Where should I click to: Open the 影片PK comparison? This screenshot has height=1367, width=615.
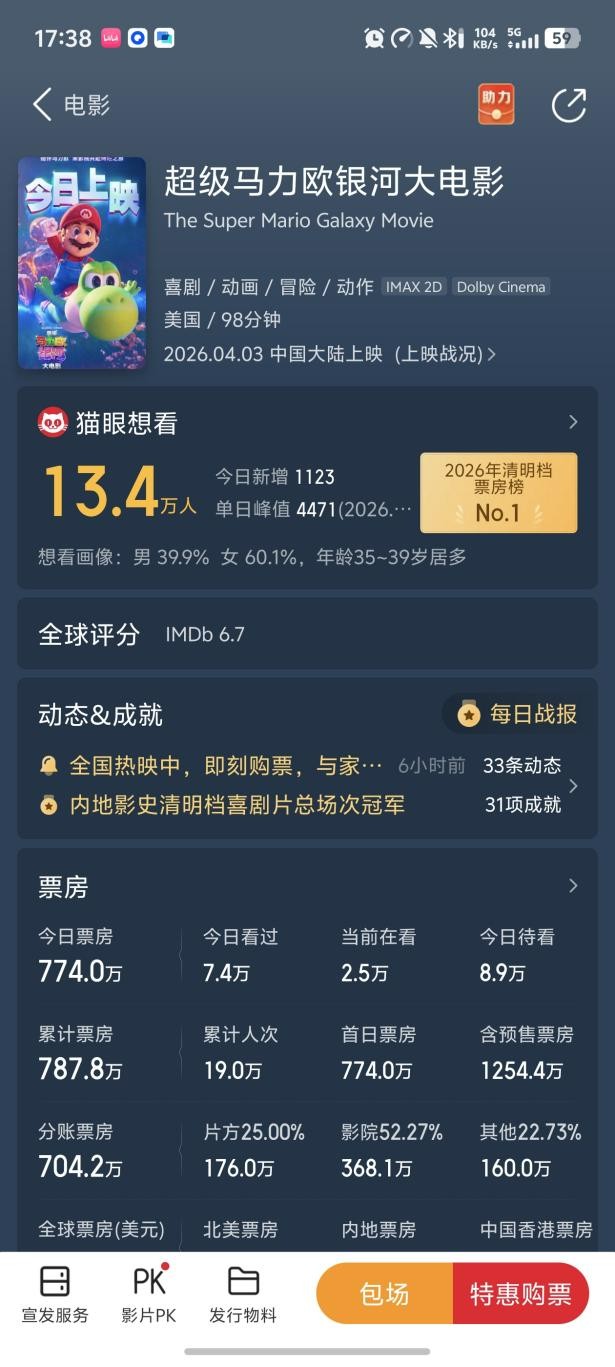[149, 1294]
